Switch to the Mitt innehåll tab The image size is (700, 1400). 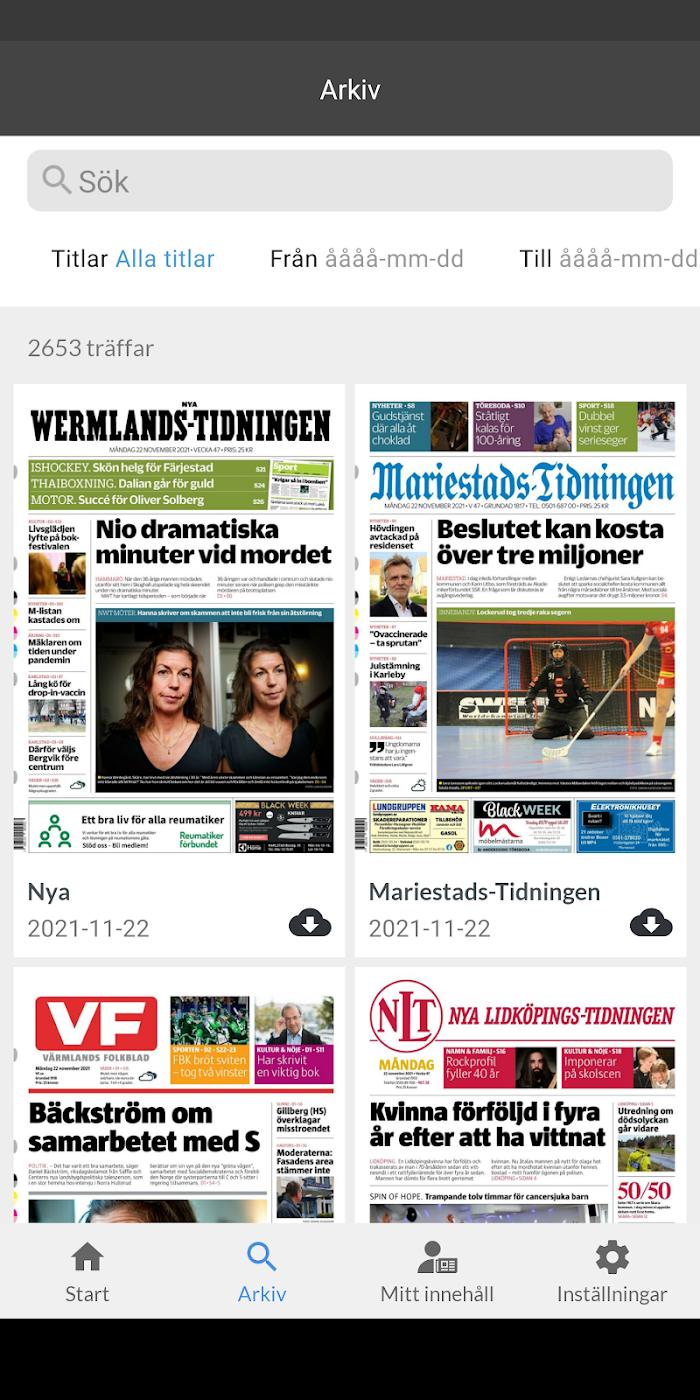click(437, 1271)
